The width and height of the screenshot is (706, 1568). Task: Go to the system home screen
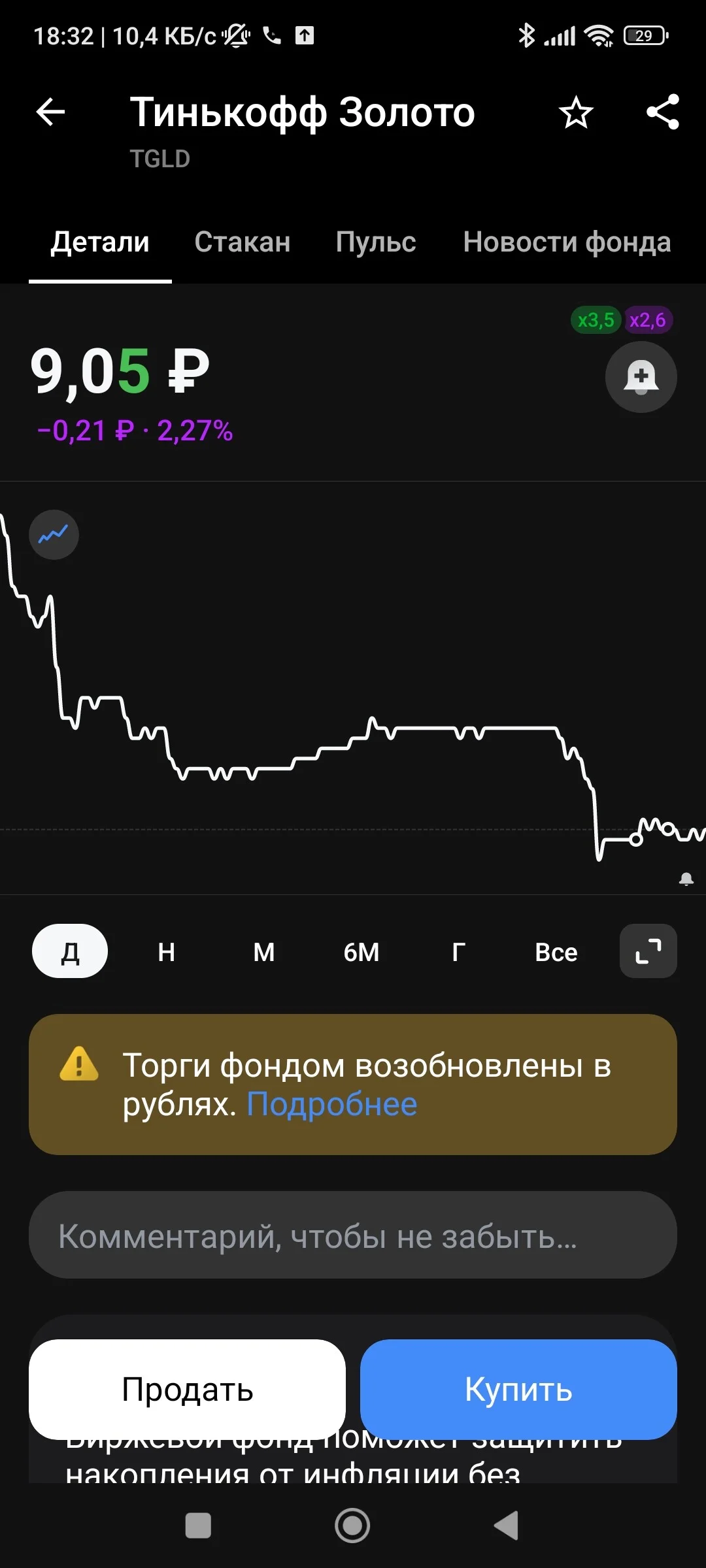point(352,1526)
